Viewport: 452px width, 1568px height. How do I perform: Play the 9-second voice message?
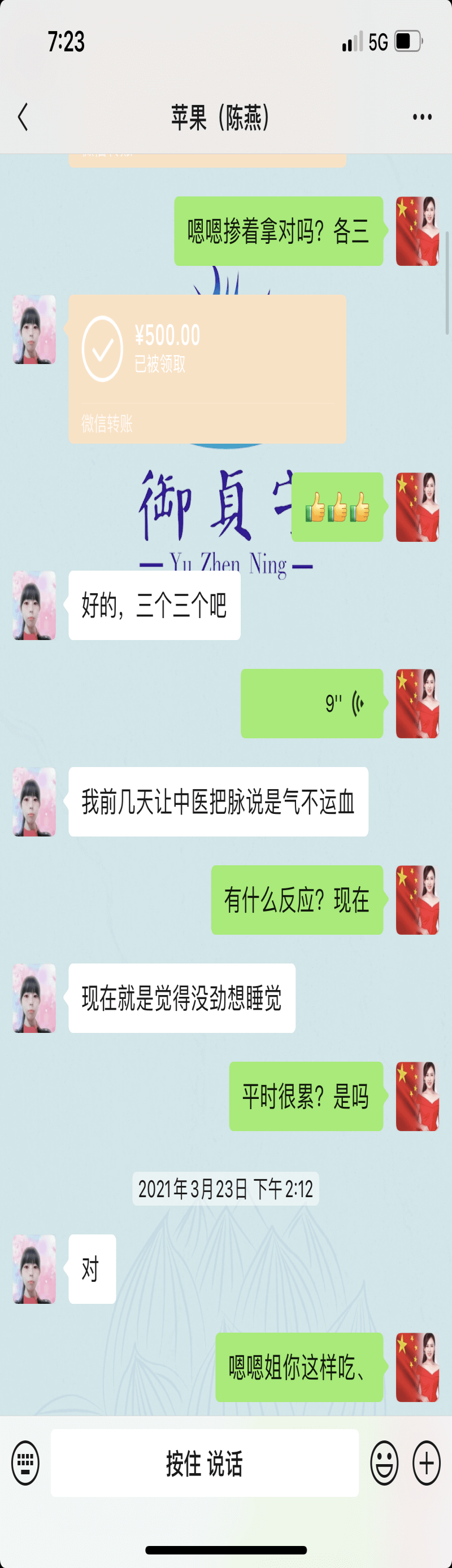(311, 703)
